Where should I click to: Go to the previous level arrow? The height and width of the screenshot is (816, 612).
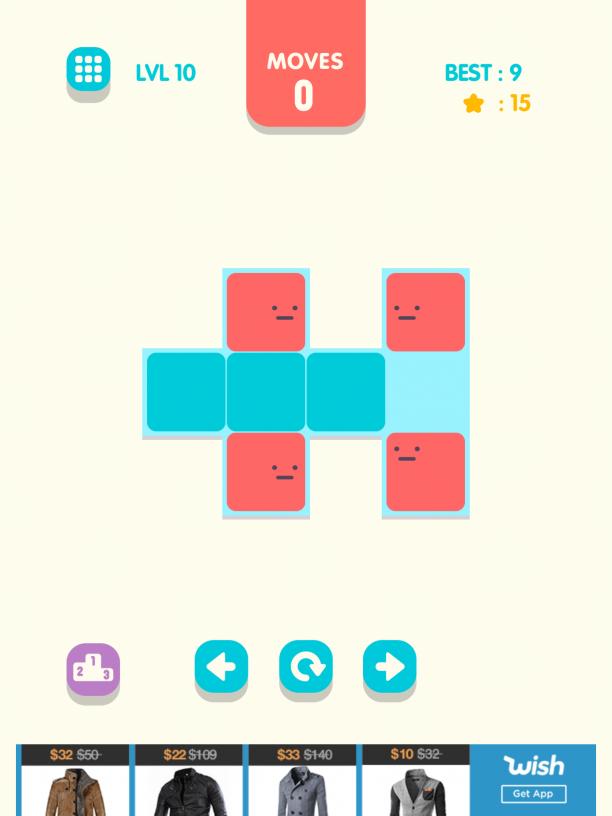pyautogui.click(x=221, y=666)
